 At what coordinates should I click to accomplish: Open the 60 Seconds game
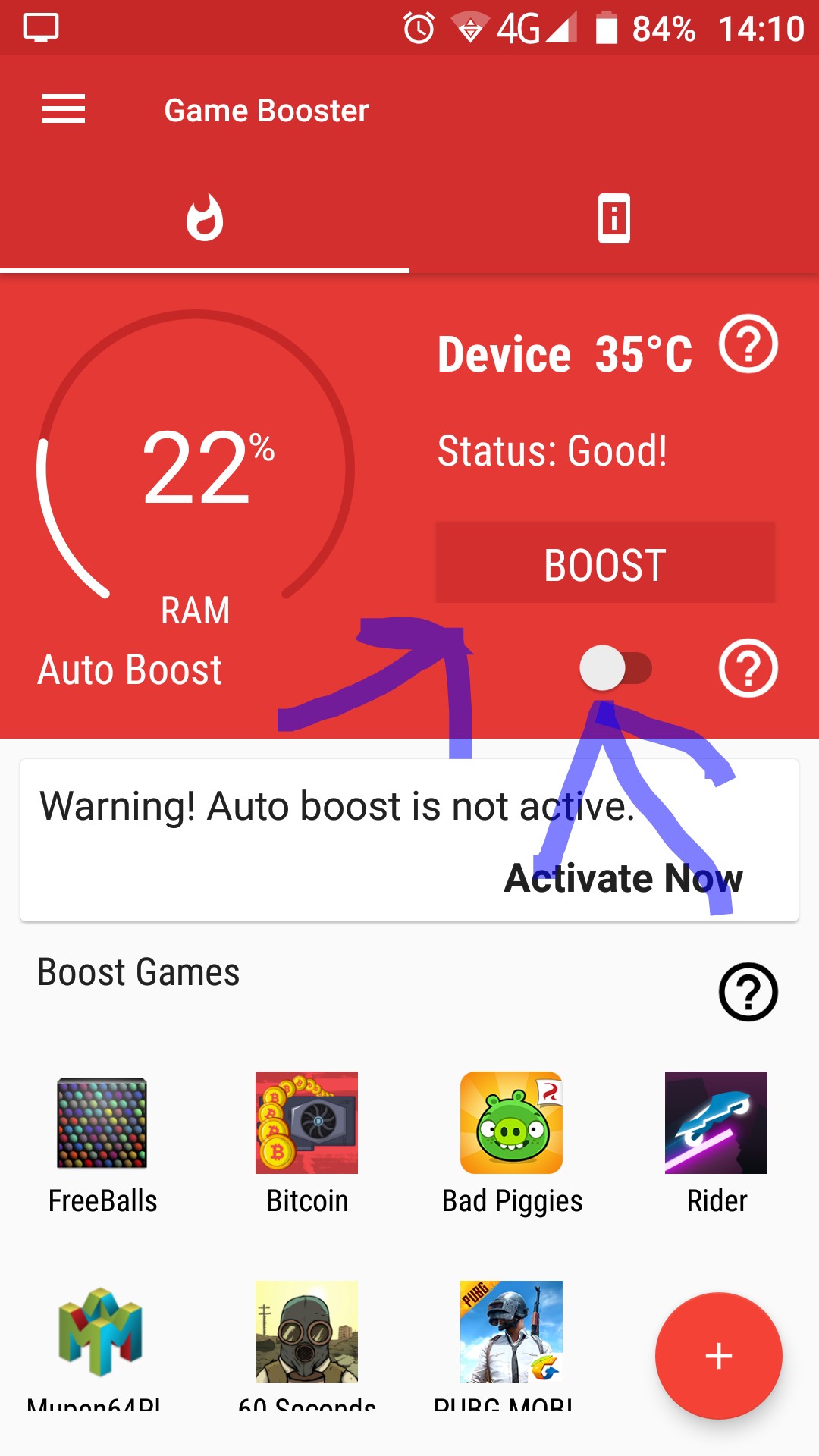[306, 1332]
